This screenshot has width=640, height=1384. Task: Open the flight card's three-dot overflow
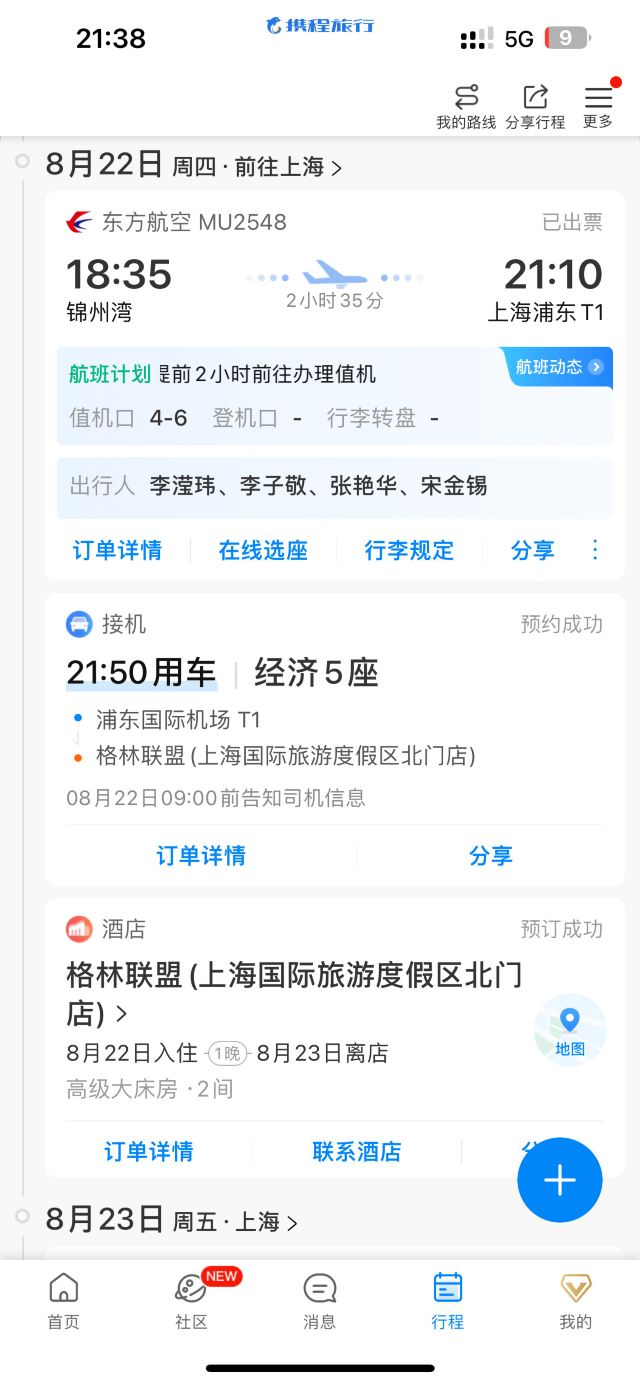(595, 550)
